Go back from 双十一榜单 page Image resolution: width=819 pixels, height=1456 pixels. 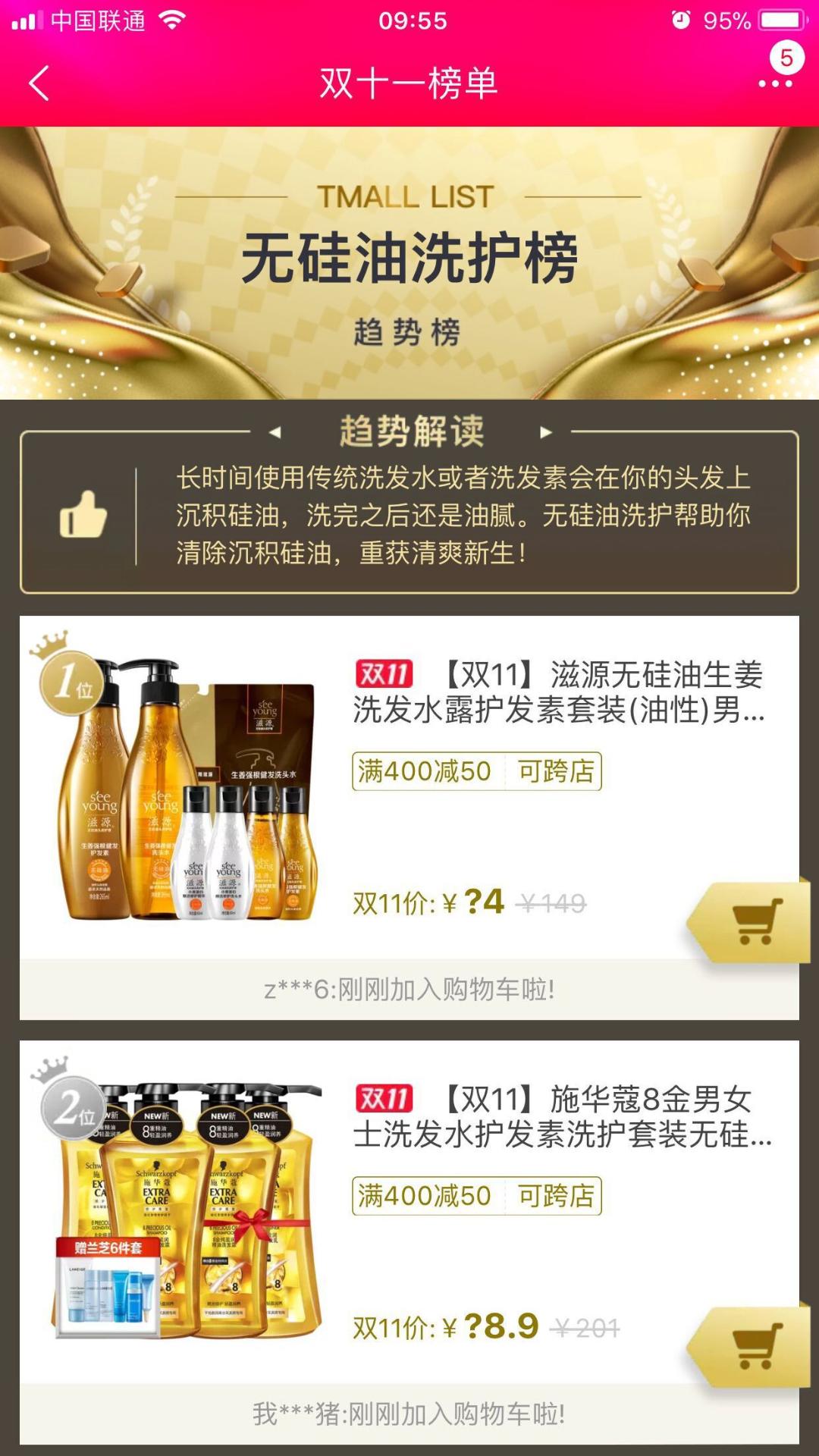pos(39,83)
